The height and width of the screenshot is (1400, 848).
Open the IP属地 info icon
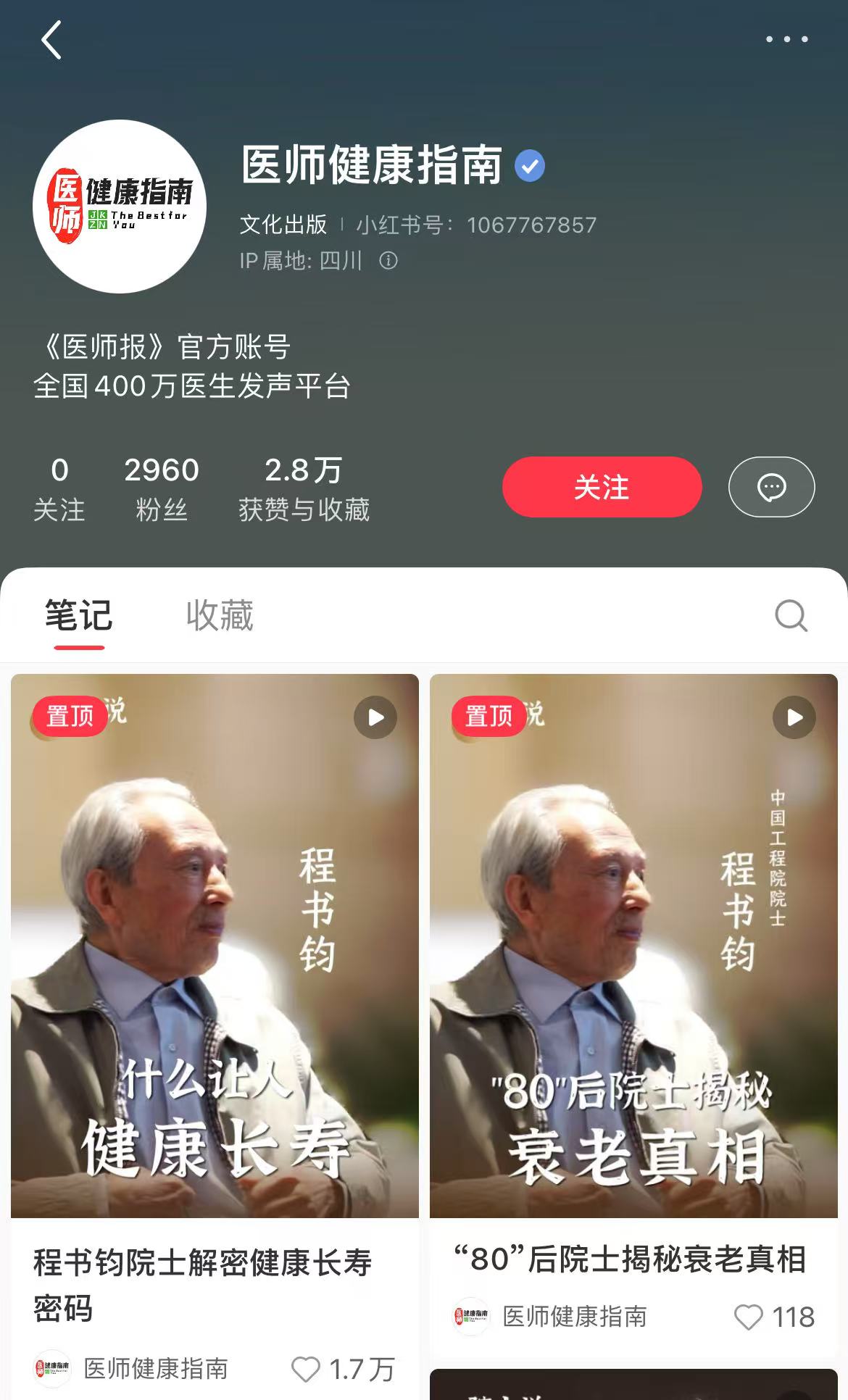pos(388,261)
